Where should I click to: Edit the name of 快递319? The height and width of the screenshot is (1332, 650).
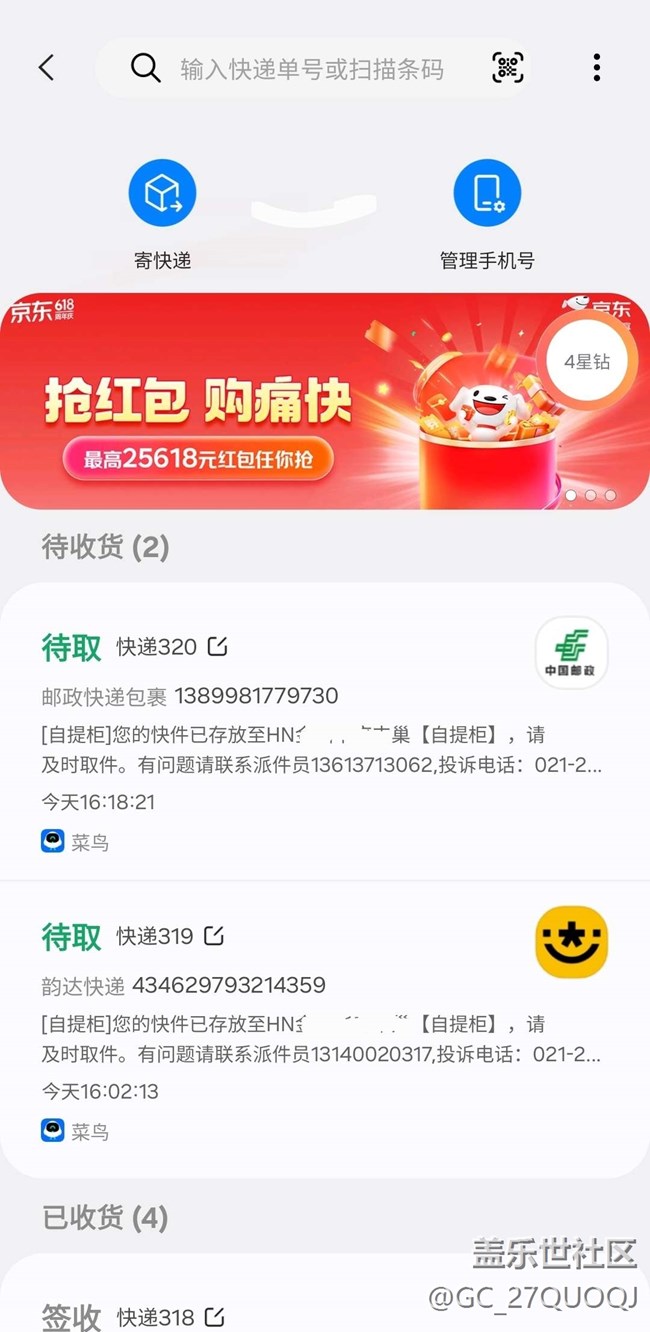[214, 936]
